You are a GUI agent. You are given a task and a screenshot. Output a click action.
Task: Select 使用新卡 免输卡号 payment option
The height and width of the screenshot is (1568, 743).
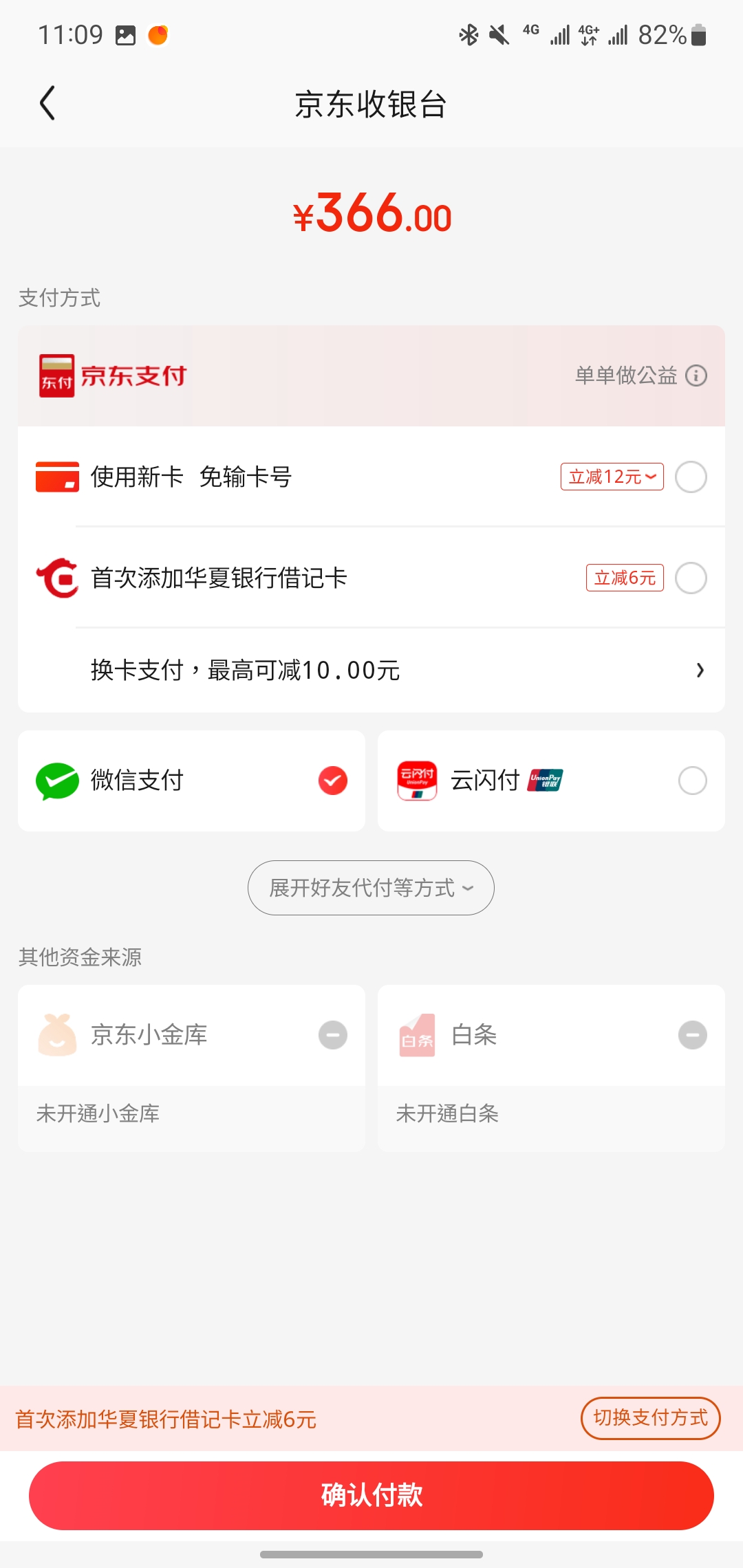pos(371,477)
